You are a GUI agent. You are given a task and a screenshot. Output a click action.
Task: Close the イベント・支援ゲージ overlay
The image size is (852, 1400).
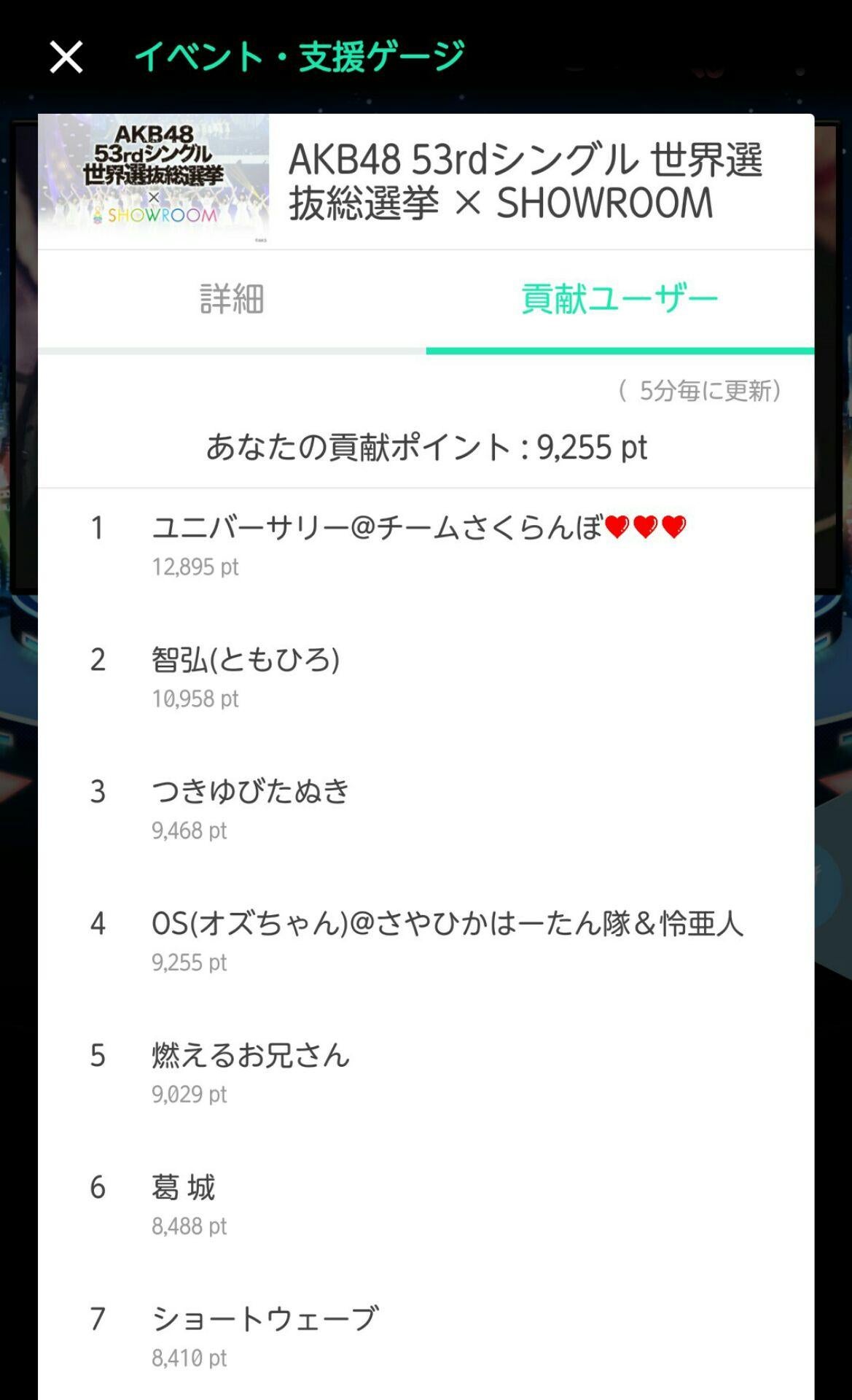(x=66, y=57)
